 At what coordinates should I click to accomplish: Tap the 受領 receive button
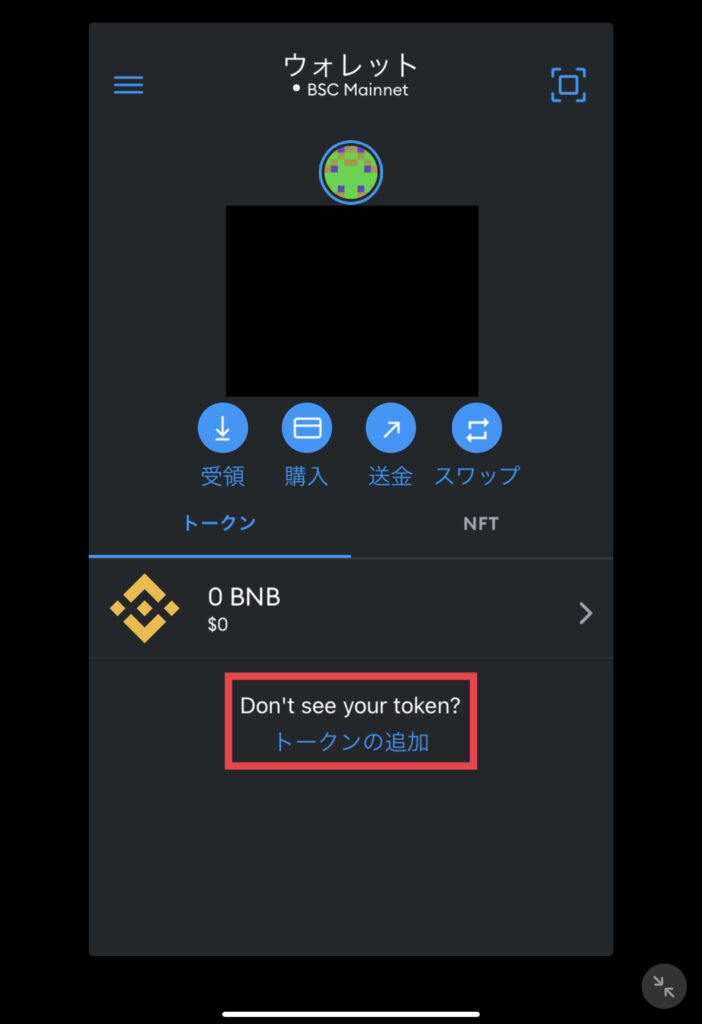click(222, 430)
